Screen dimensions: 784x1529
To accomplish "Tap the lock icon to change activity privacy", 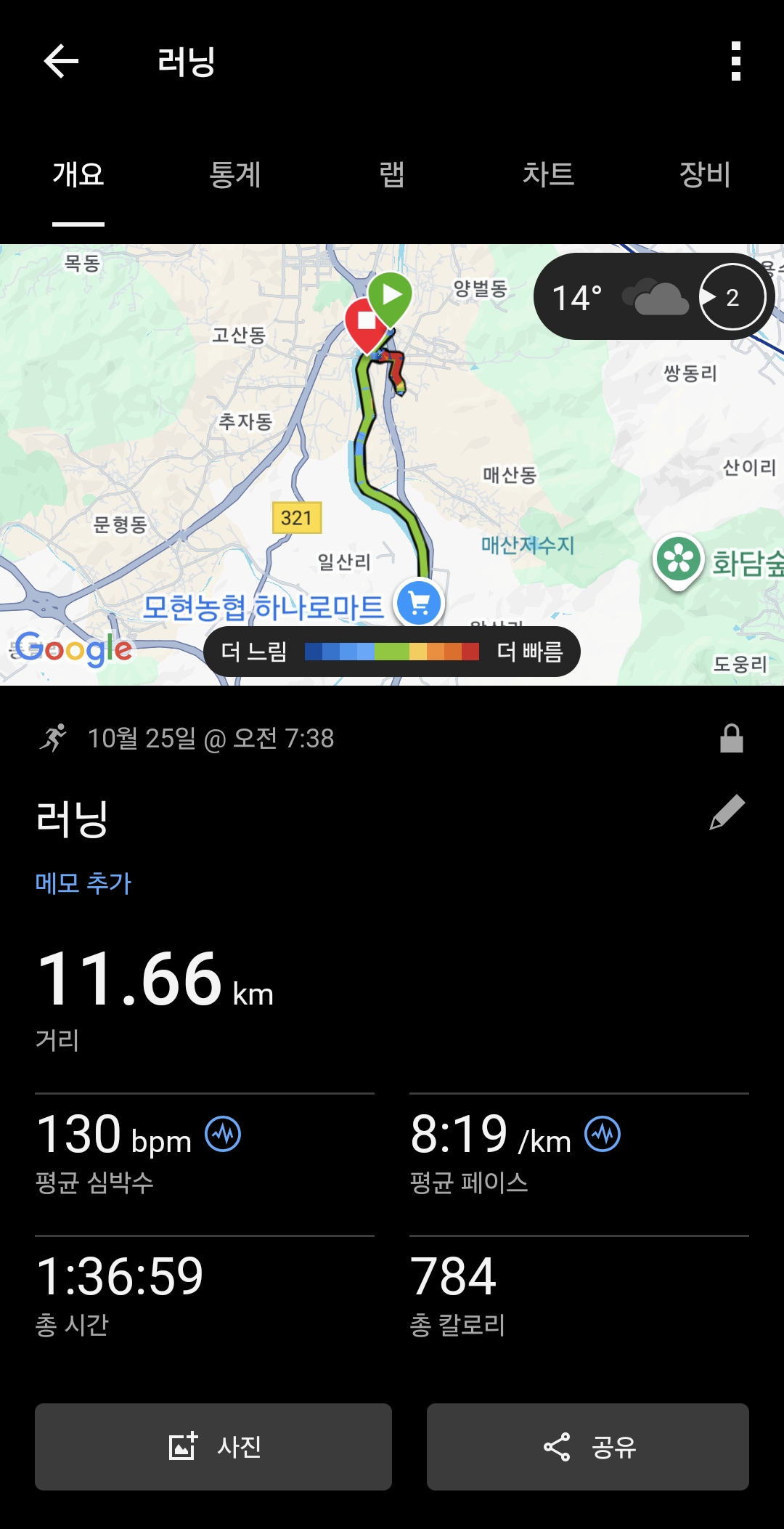I will tap(730, 739).
